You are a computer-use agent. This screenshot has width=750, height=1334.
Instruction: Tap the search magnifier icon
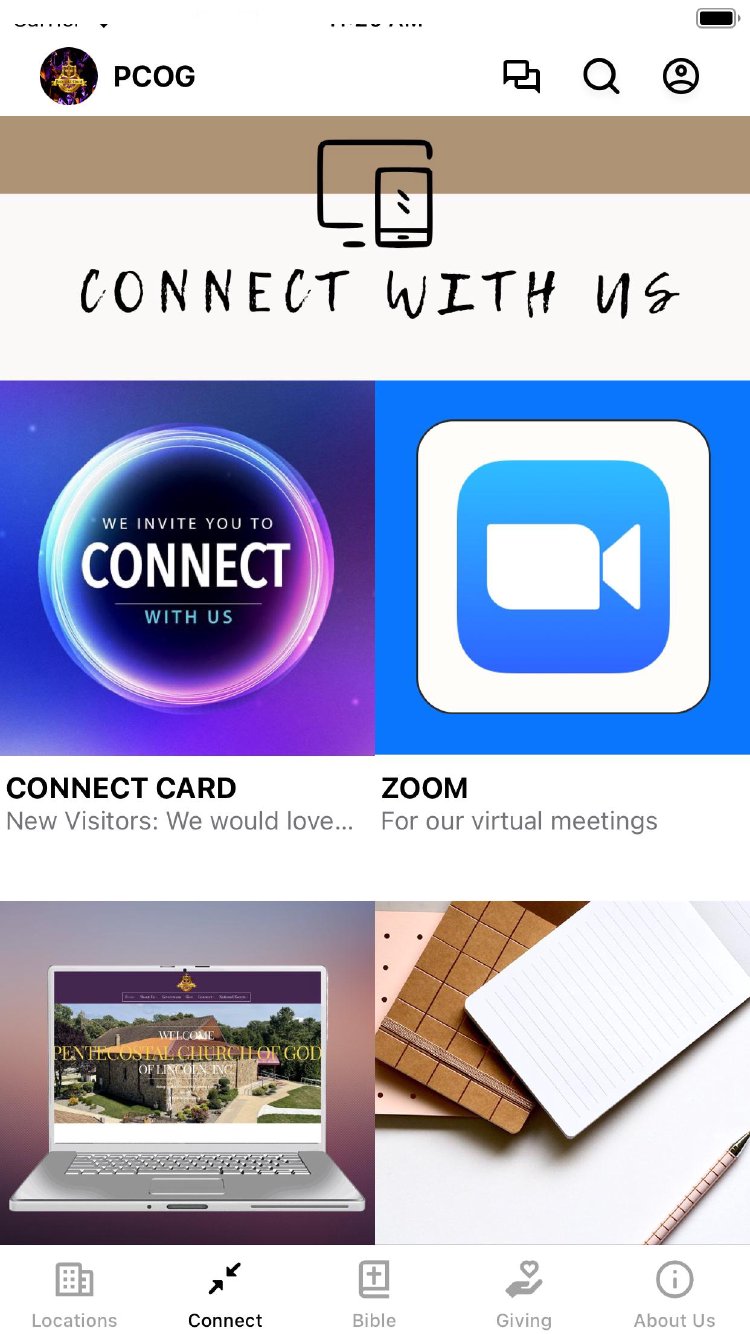(x=601, y=77)
